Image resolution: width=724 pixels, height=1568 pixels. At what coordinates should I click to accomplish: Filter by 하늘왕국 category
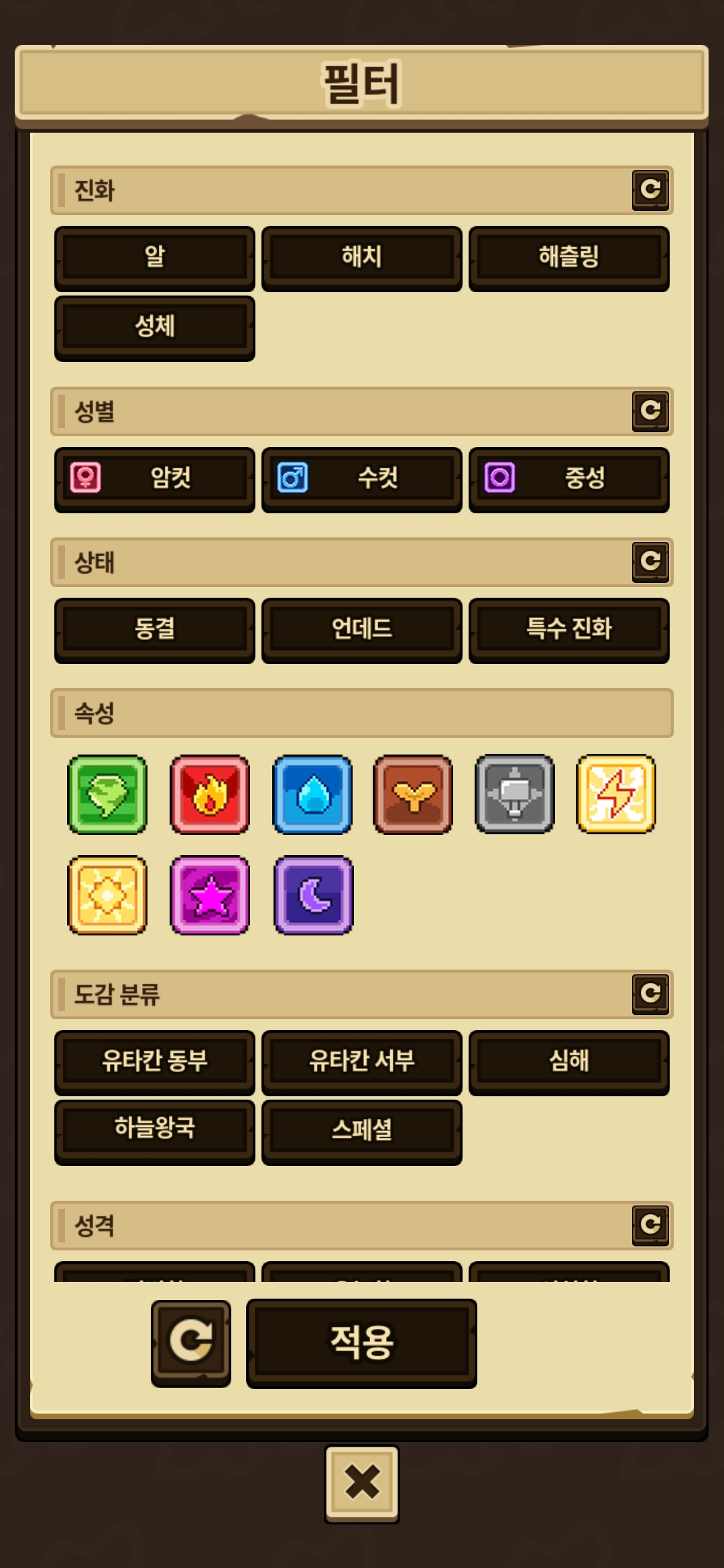[155, 1132]
